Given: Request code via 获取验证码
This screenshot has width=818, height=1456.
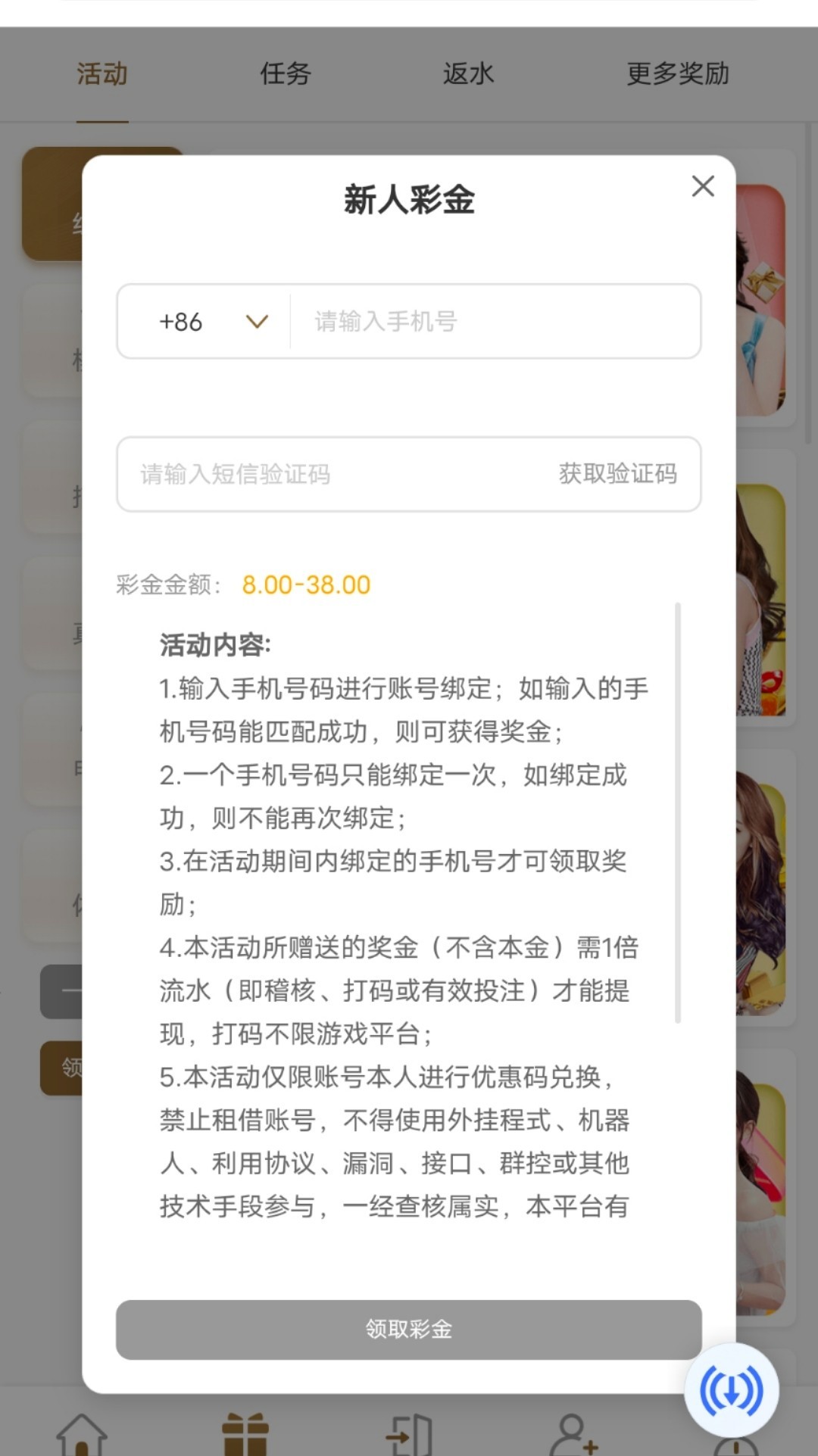Looking at the screenshot, I should (x=617, y=474).
